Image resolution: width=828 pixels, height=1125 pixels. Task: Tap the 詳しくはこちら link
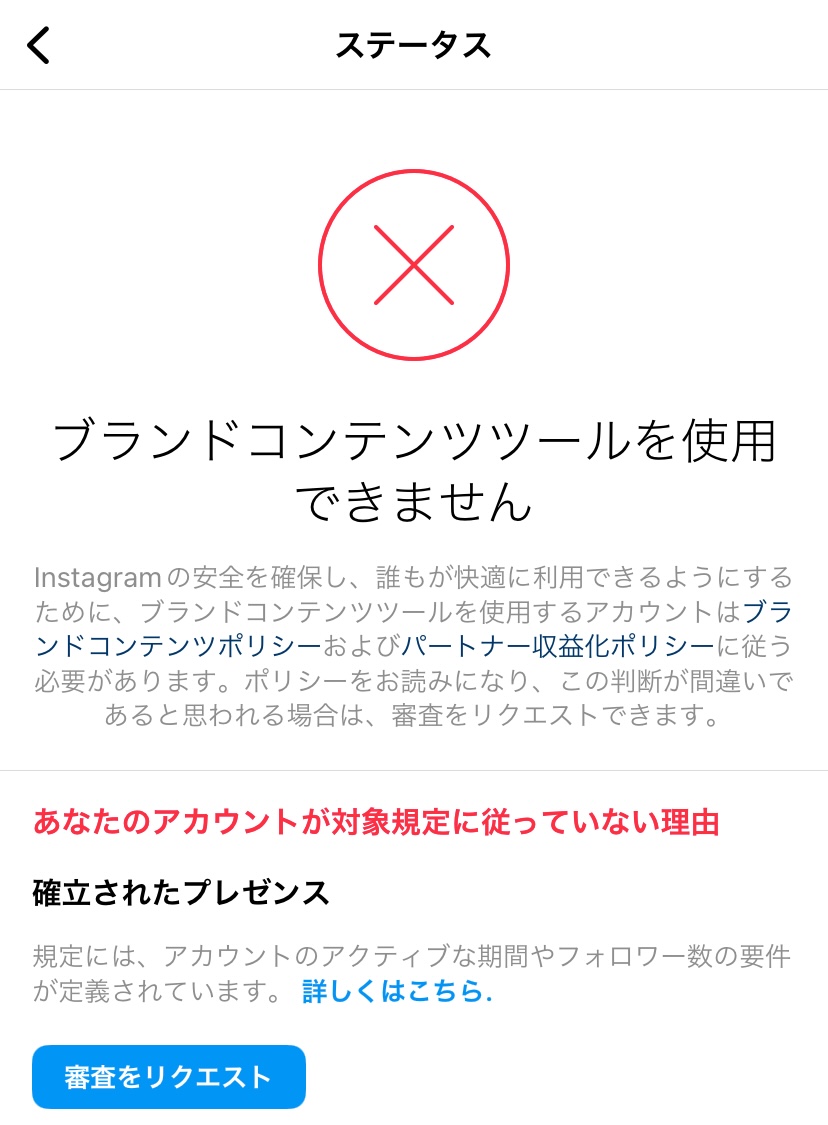pos(397,991)
